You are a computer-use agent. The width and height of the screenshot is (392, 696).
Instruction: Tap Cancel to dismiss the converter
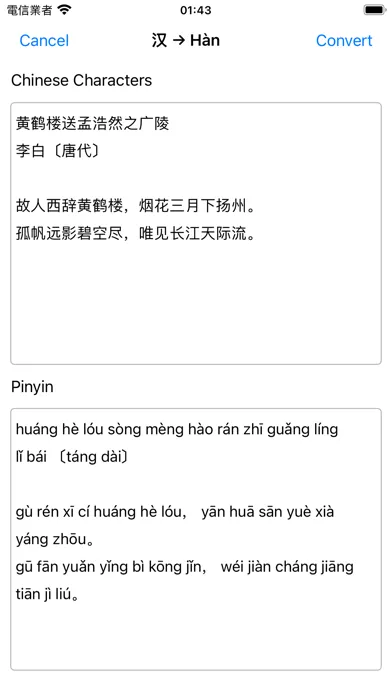(44, 40)
